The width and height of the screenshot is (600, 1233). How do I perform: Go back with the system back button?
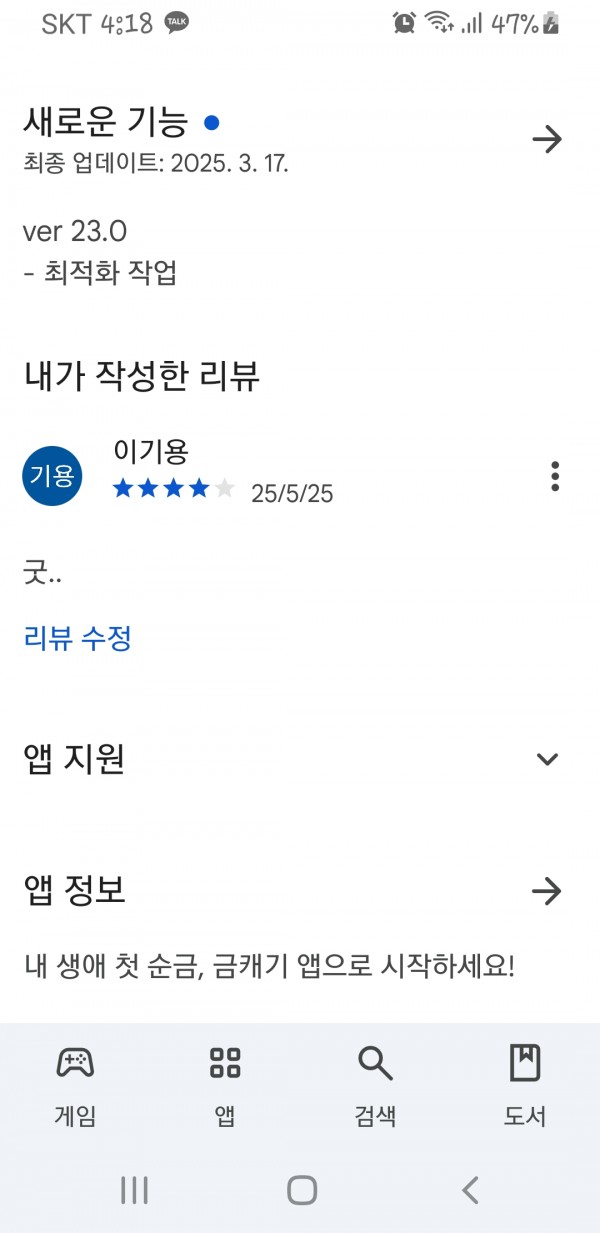470,1190
